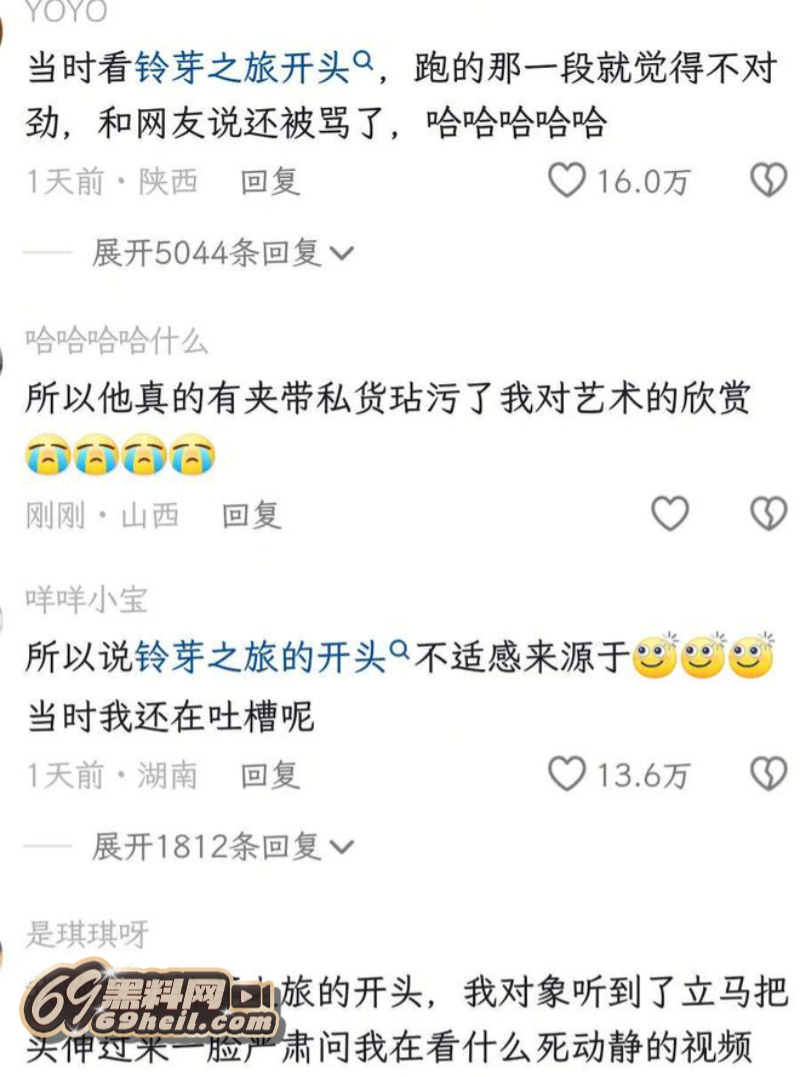
Task: Like the comment by 哈哈哈哈什么
Action: click(x=670, y=514)
